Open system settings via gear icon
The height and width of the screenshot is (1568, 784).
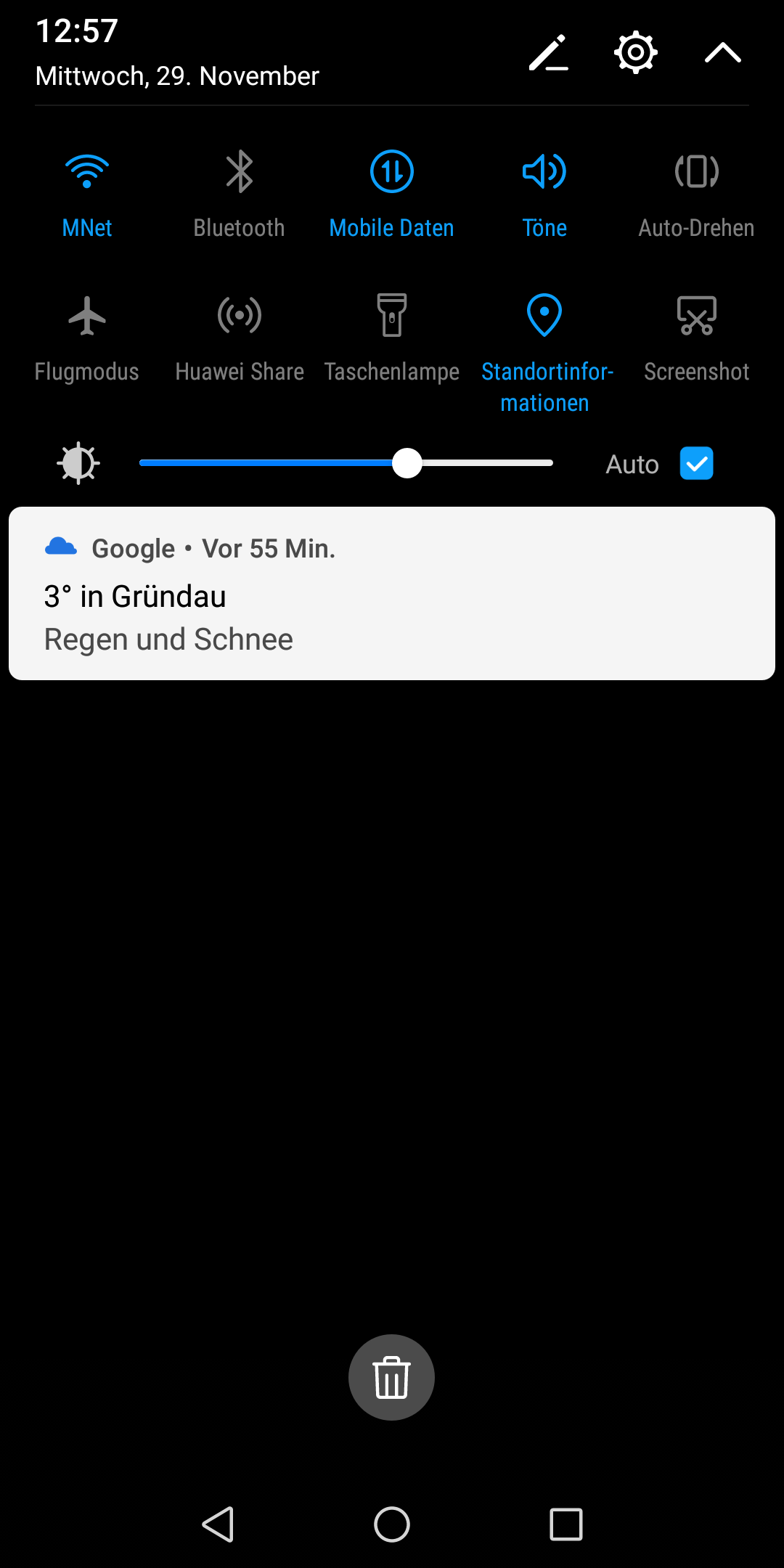[x=635, y=52]
